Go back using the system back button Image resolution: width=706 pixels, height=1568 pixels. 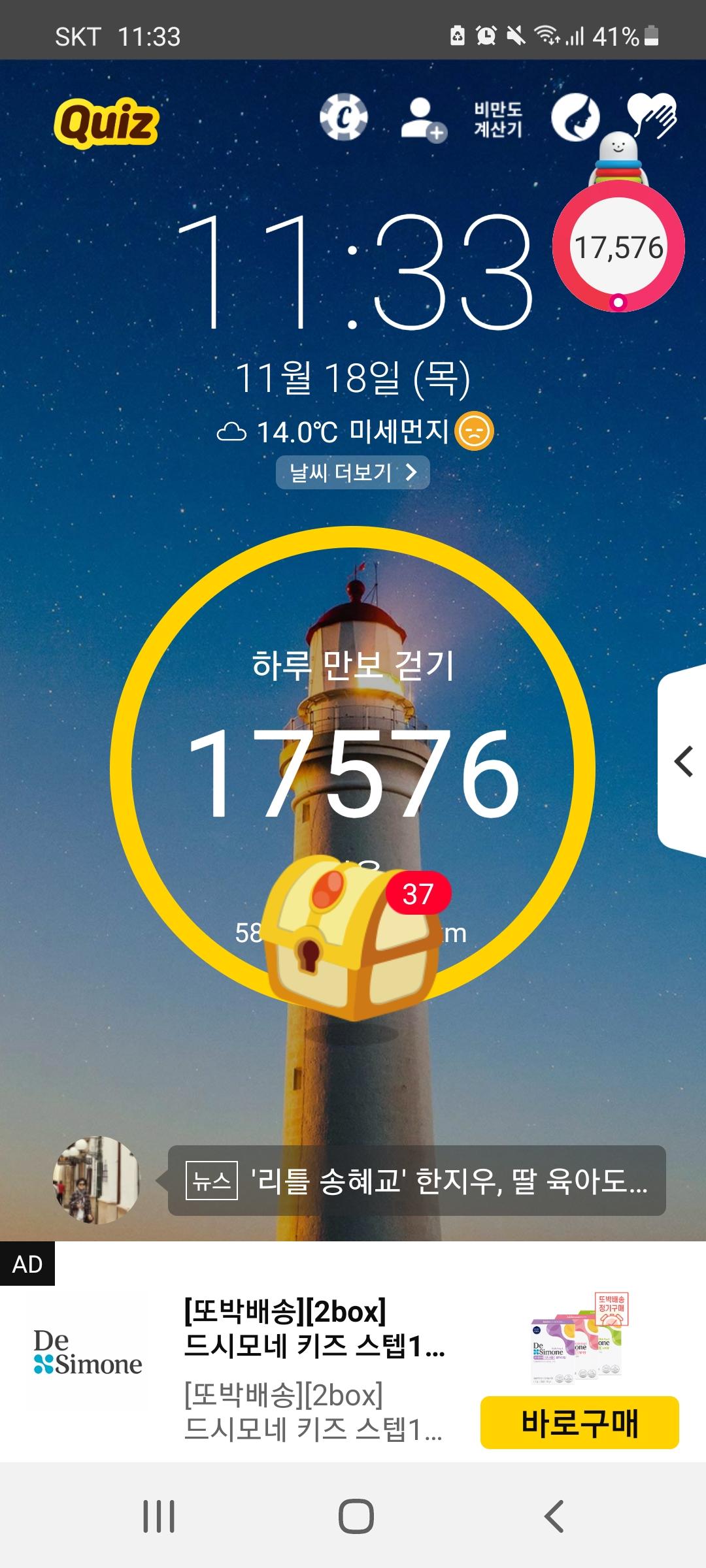coord(554,1516)
